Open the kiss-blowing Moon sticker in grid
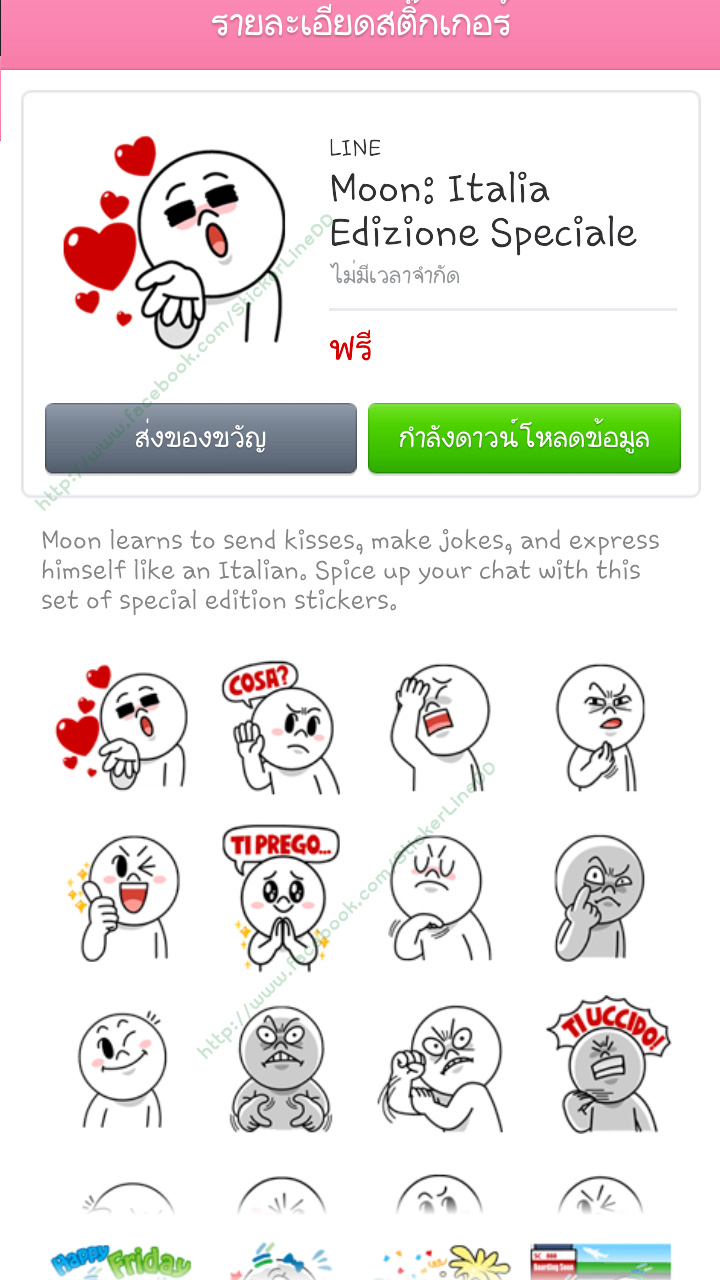 [x=121, y=727]
